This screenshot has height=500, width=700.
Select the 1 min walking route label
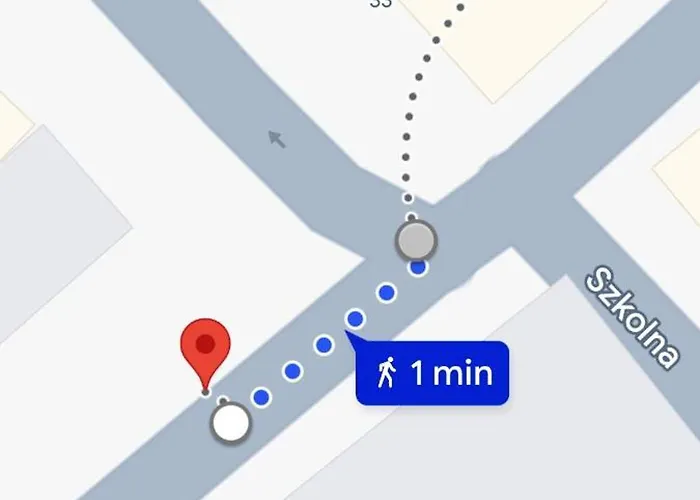tap(433, 374)
